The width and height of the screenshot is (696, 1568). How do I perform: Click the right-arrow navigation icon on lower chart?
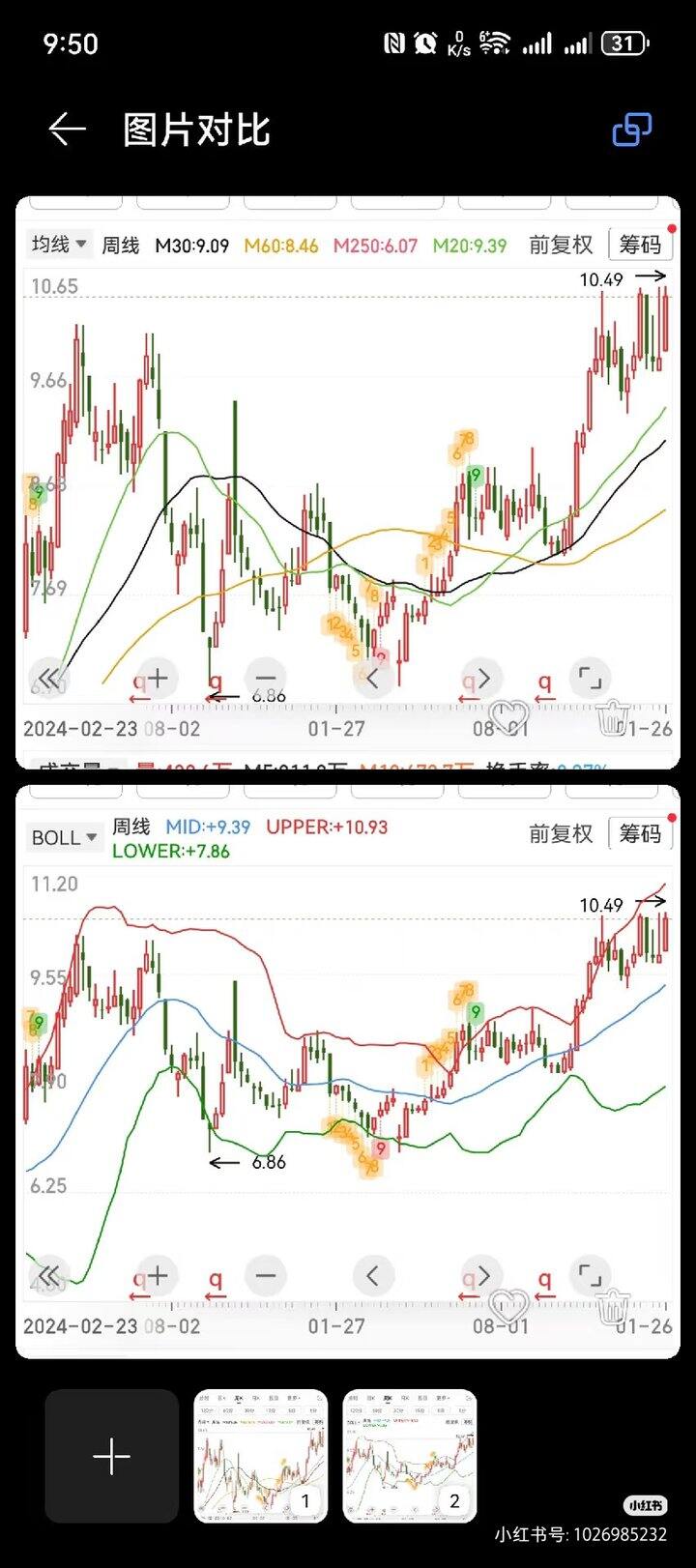[481, 1276]
